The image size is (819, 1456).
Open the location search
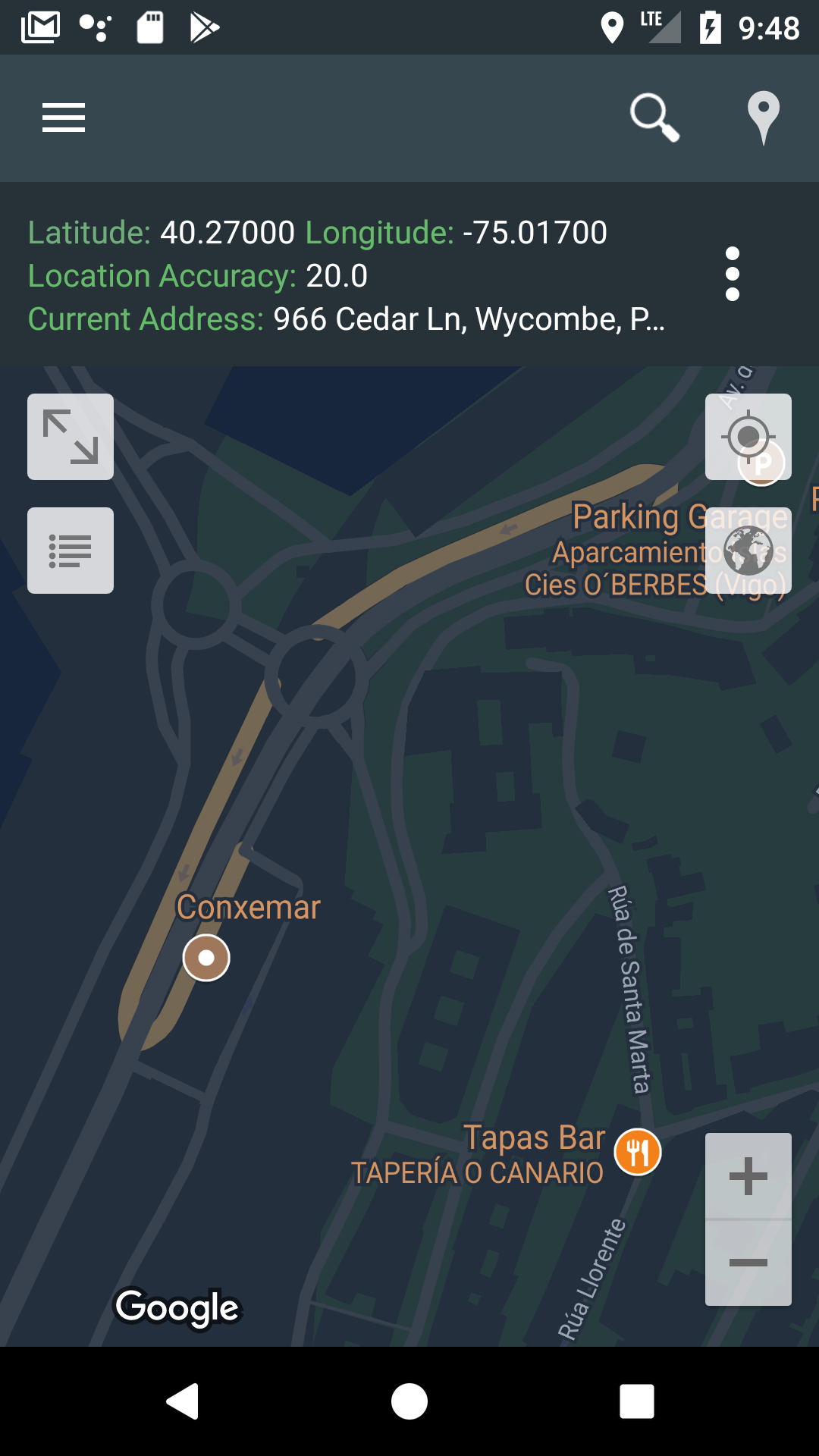(654, 118)
